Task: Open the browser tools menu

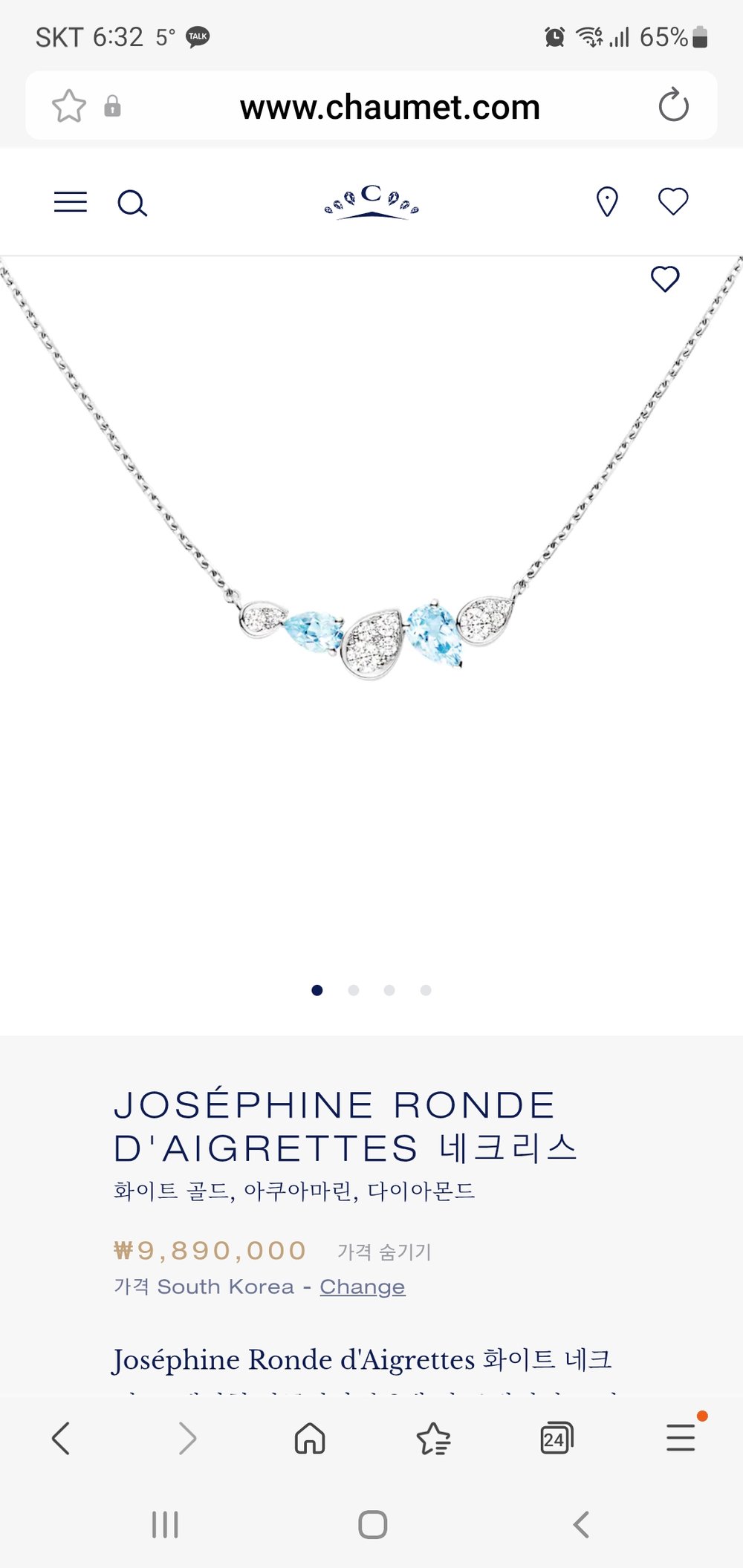Action: (x=681, y=1437)
